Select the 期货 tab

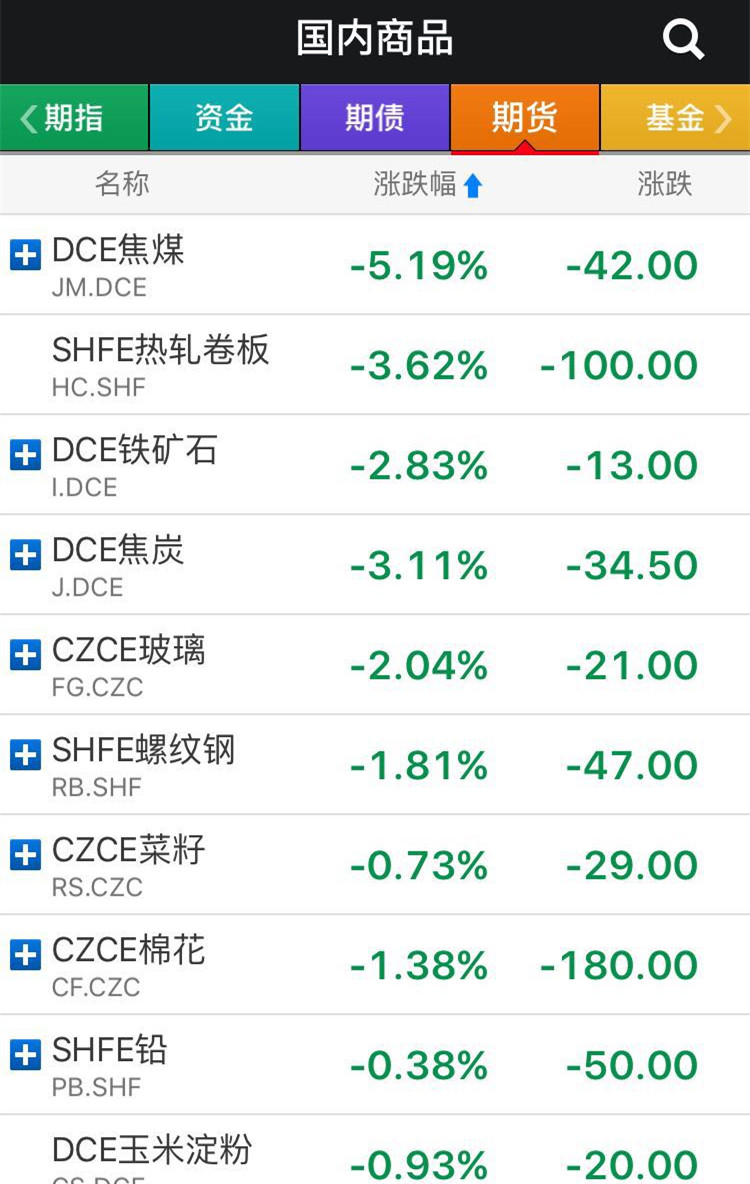coord(524,118)
